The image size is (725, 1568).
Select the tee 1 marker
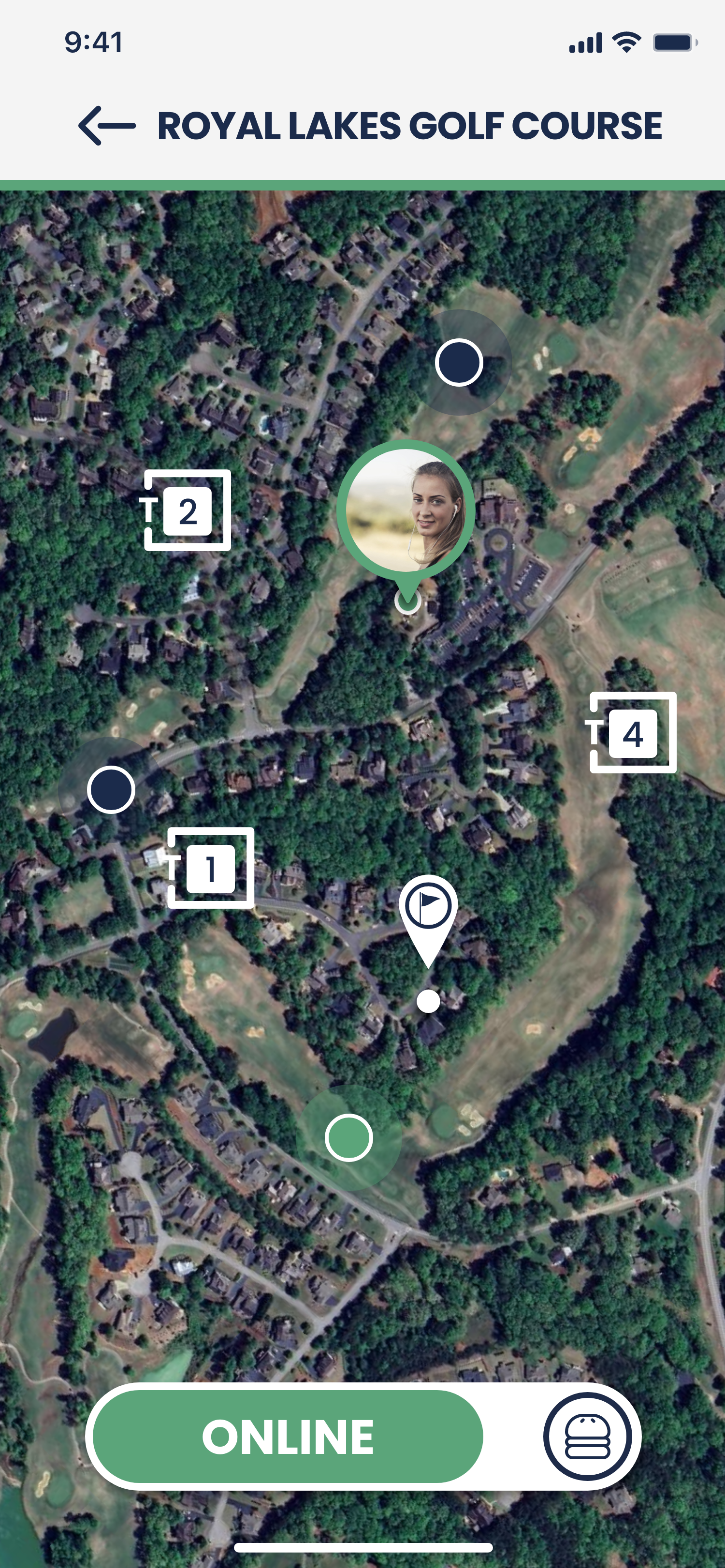click(211, 868)
